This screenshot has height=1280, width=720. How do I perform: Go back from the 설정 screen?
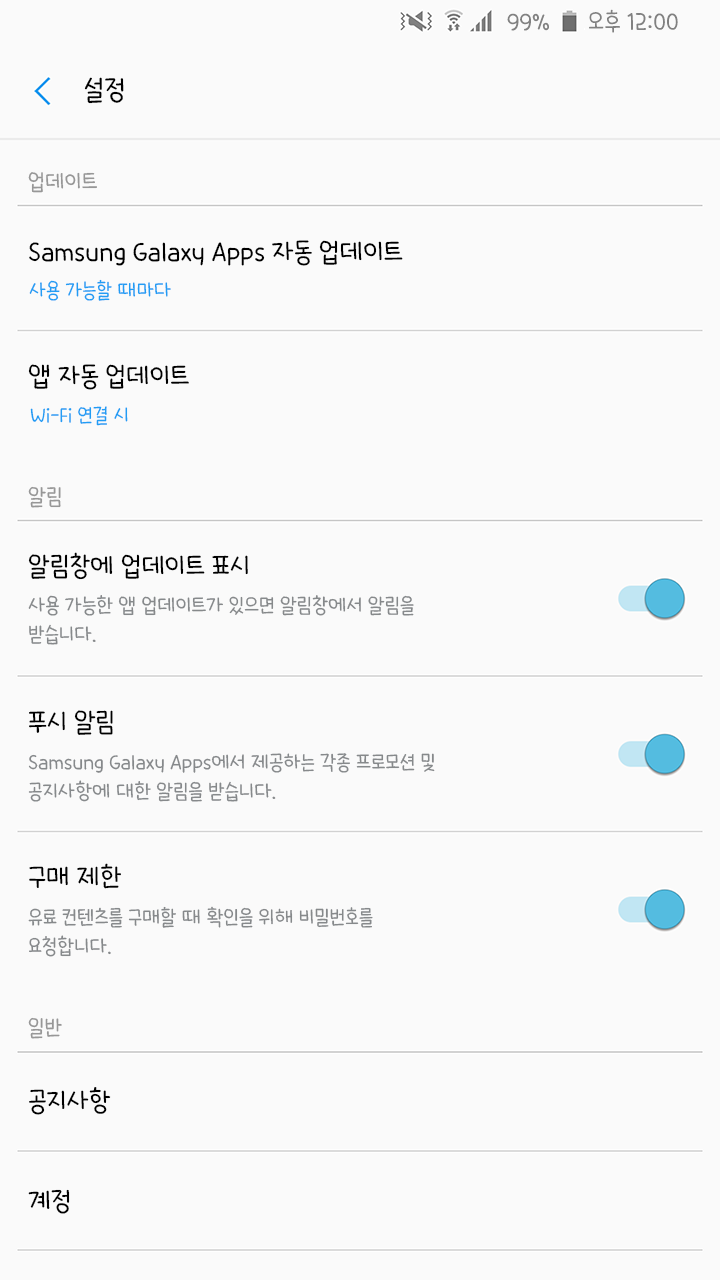click(42, 91)
